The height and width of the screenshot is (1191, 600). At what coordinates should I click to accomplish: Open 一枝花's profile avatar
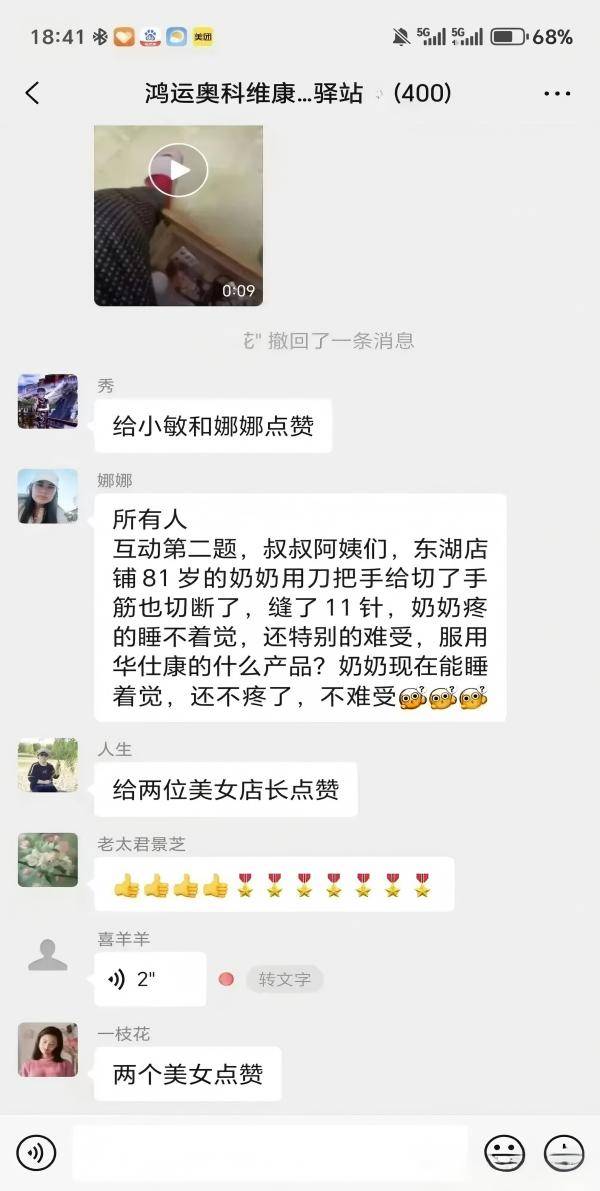click(47, 1049)
